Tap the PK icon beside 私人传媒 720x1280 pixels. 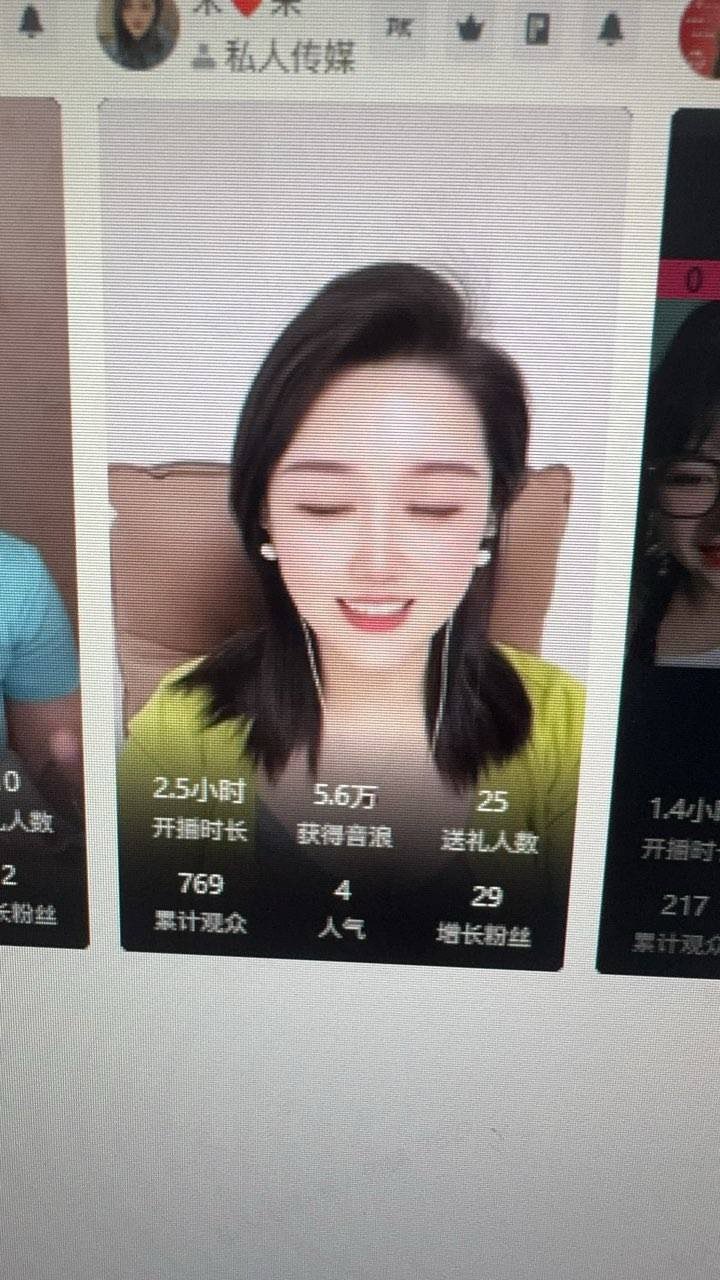coord(400,28)
